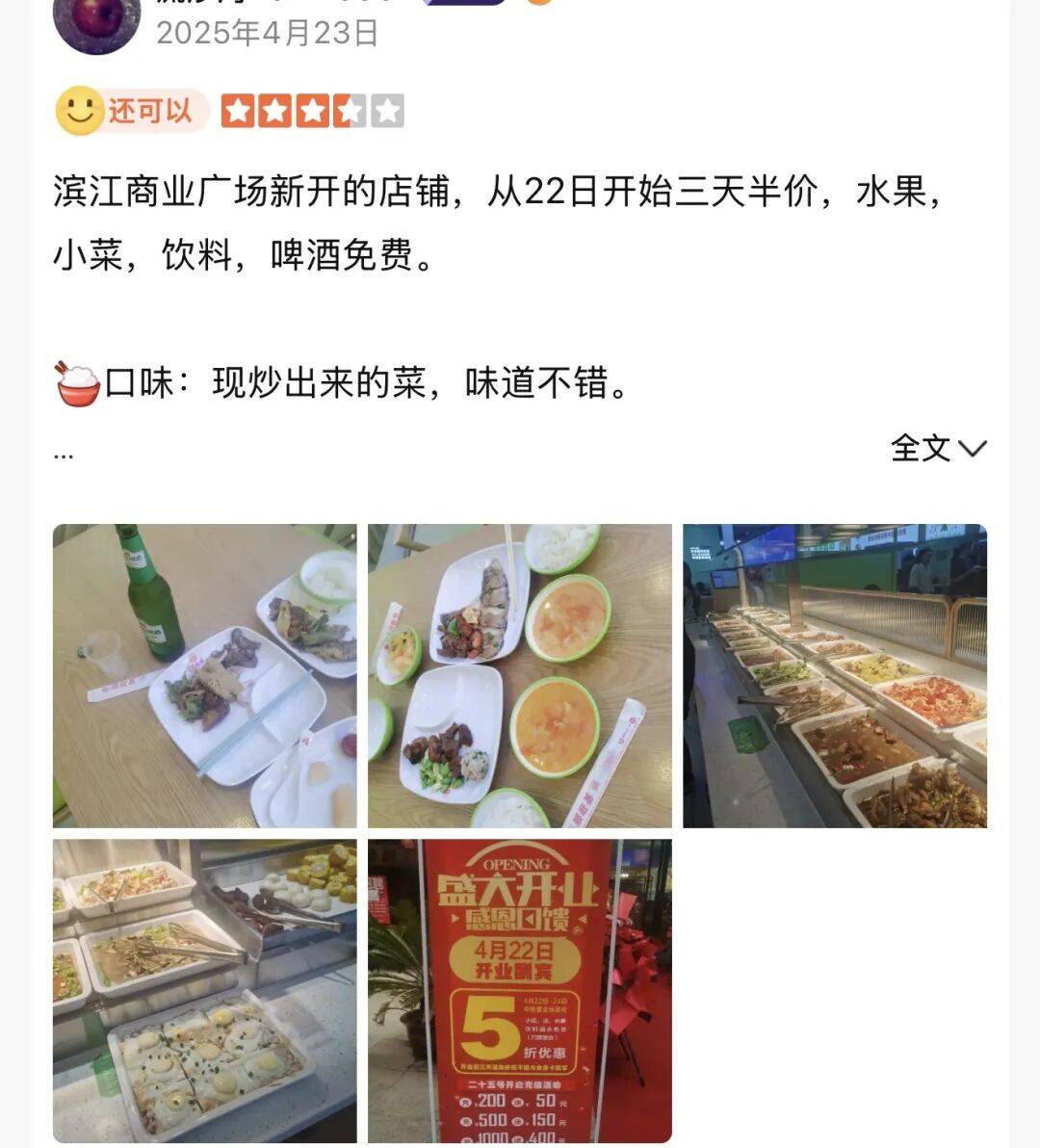Open the photo of fried egg tray
Image resolution: width=1040 pixels, height=1148 pixels.
[x=204, y=991]
